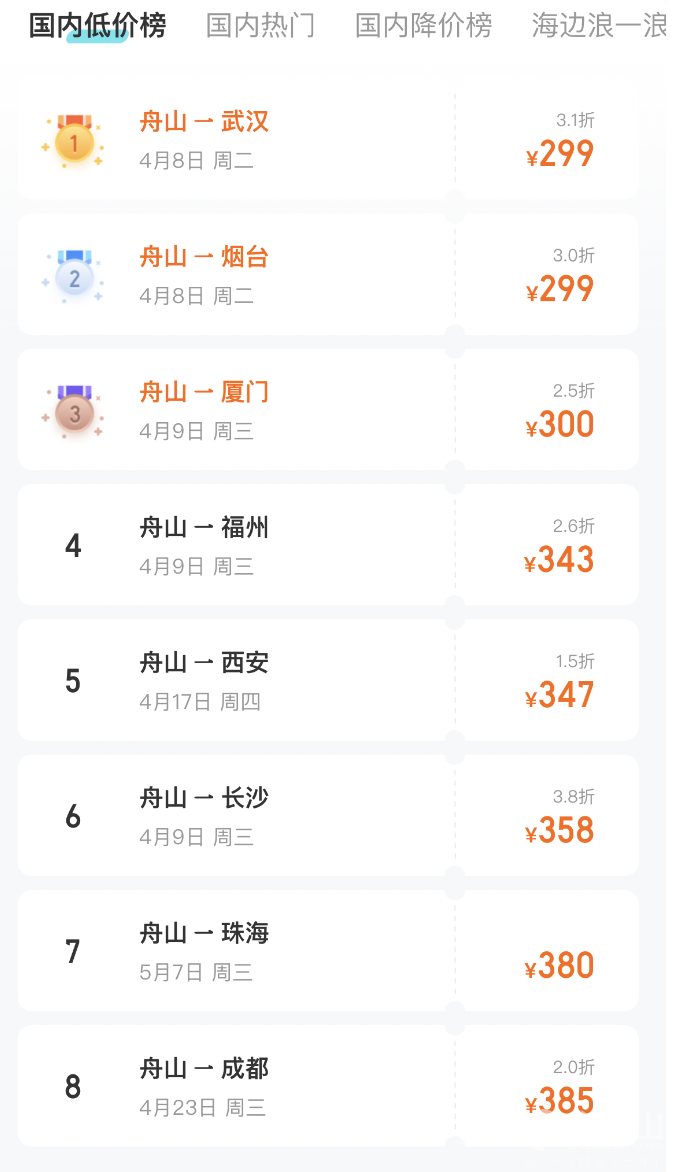Switch to the 国内热门 tab
Viewport: 680px width, 1172px height.
(260, 25)
